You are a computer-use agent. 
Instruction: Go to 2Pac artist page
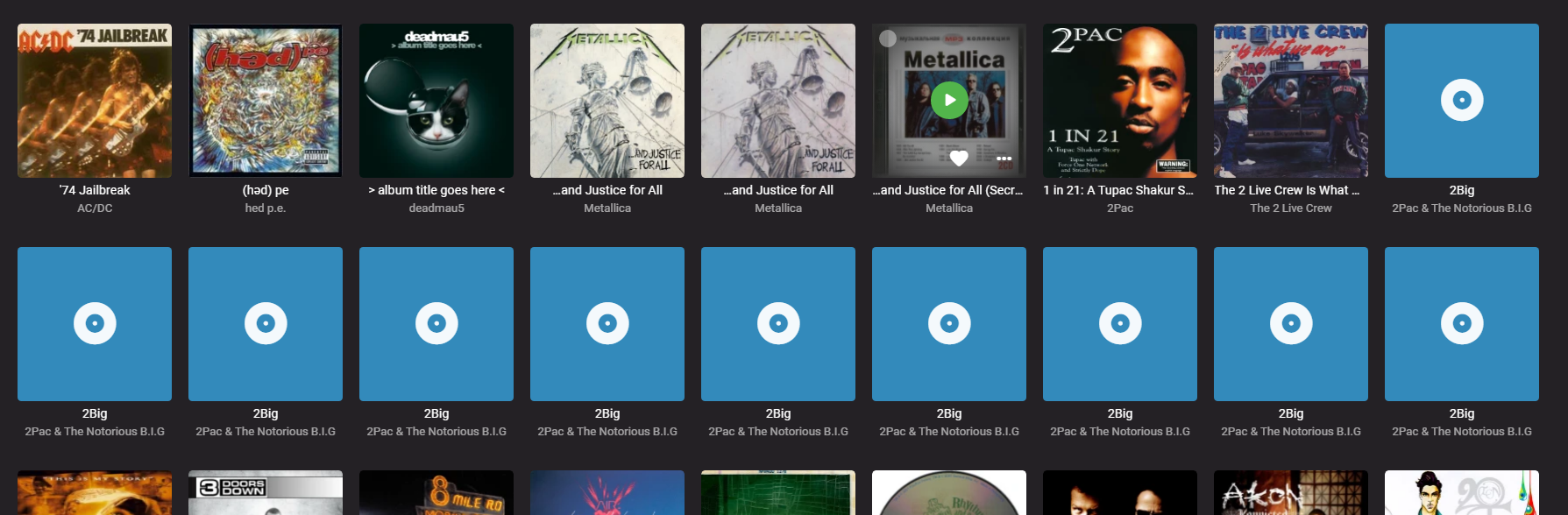click(x=1120, y=208)
